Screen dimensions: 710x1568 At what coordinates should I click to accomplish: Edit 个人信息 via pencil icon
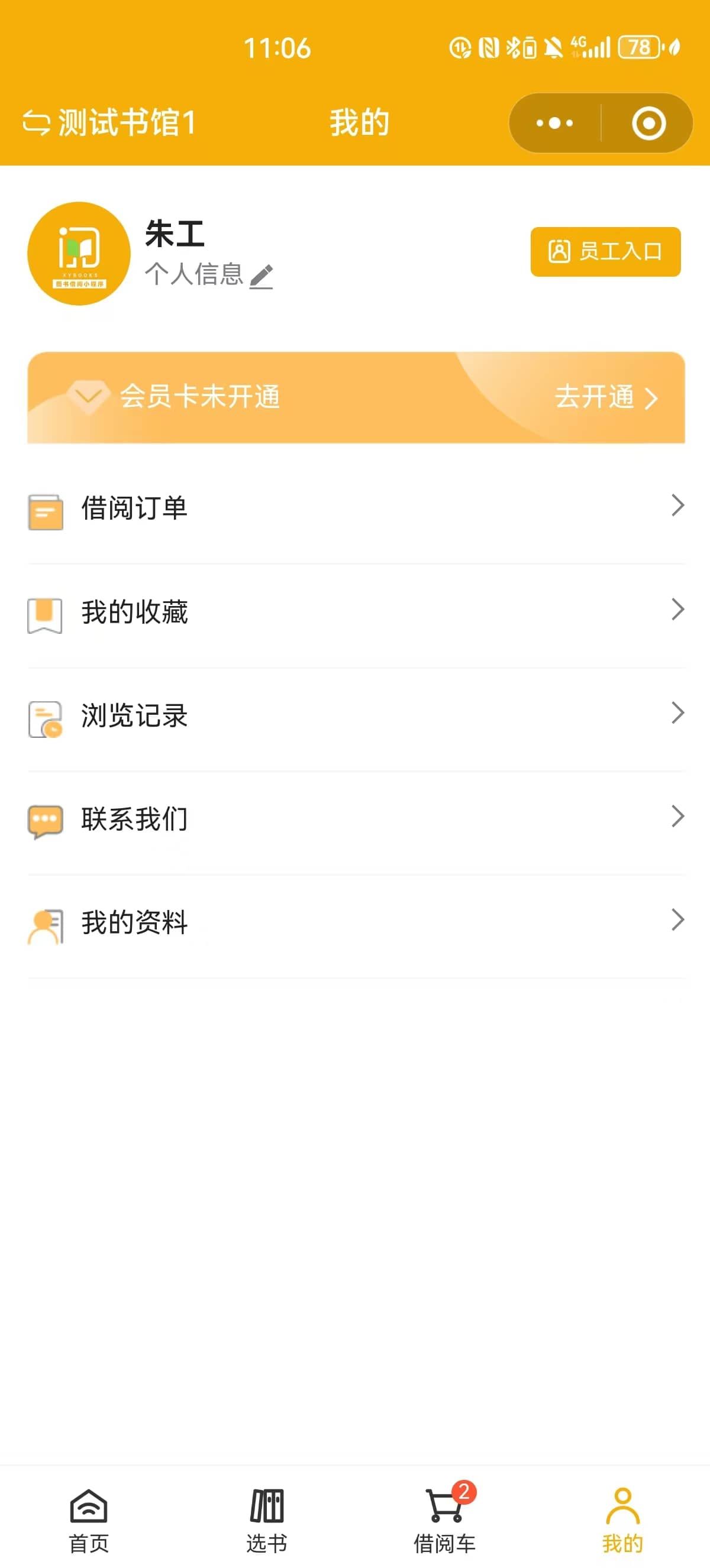point(262,276)
